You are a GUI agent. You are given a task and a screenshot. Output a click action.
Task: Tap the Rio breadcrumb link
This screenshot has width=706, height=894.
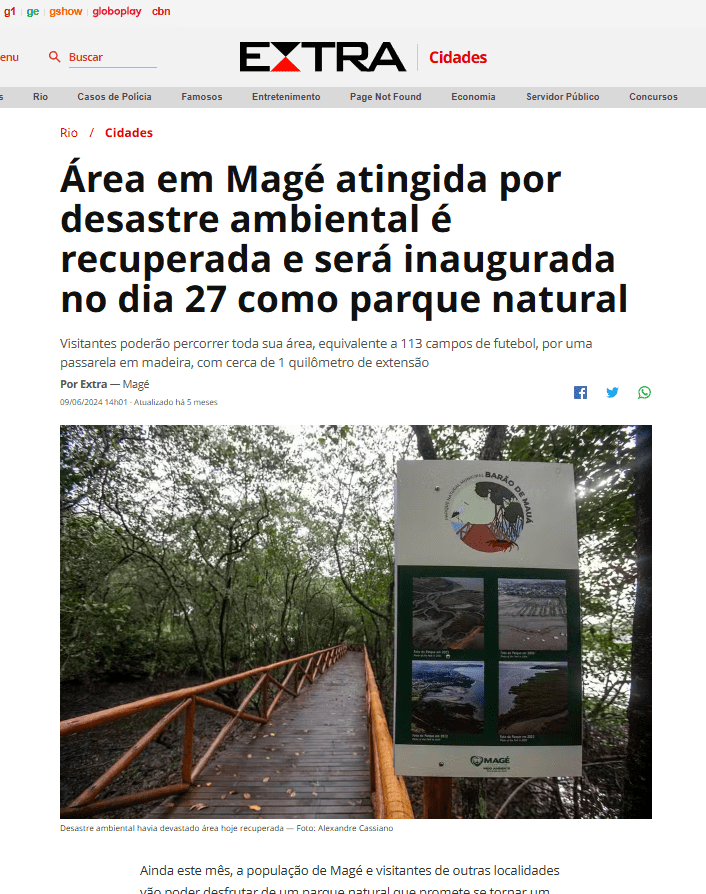(x=69, y=133)
